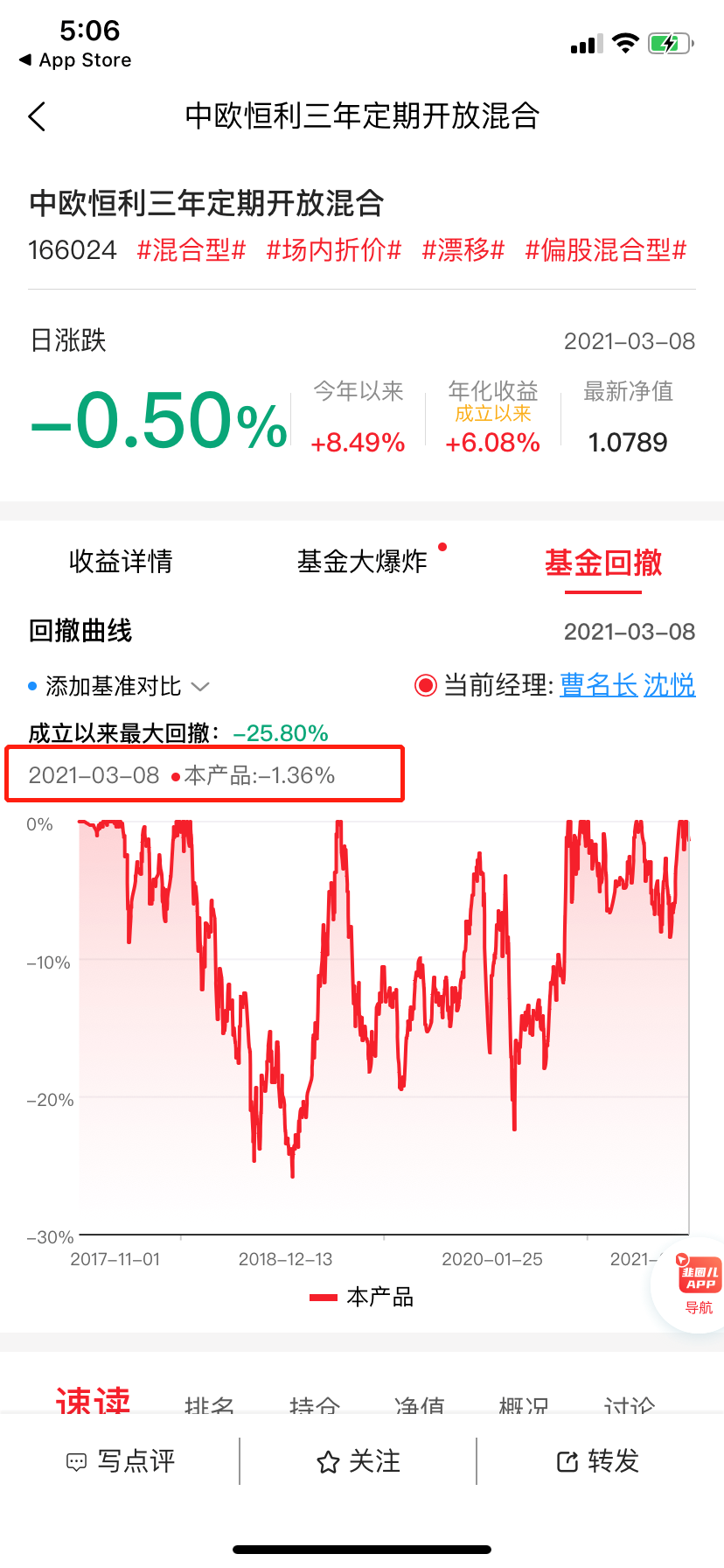The height and width of the screenshot is (1568, 724).
Task: Toggle the 当前经理 radio button
Action: [426, 685]
